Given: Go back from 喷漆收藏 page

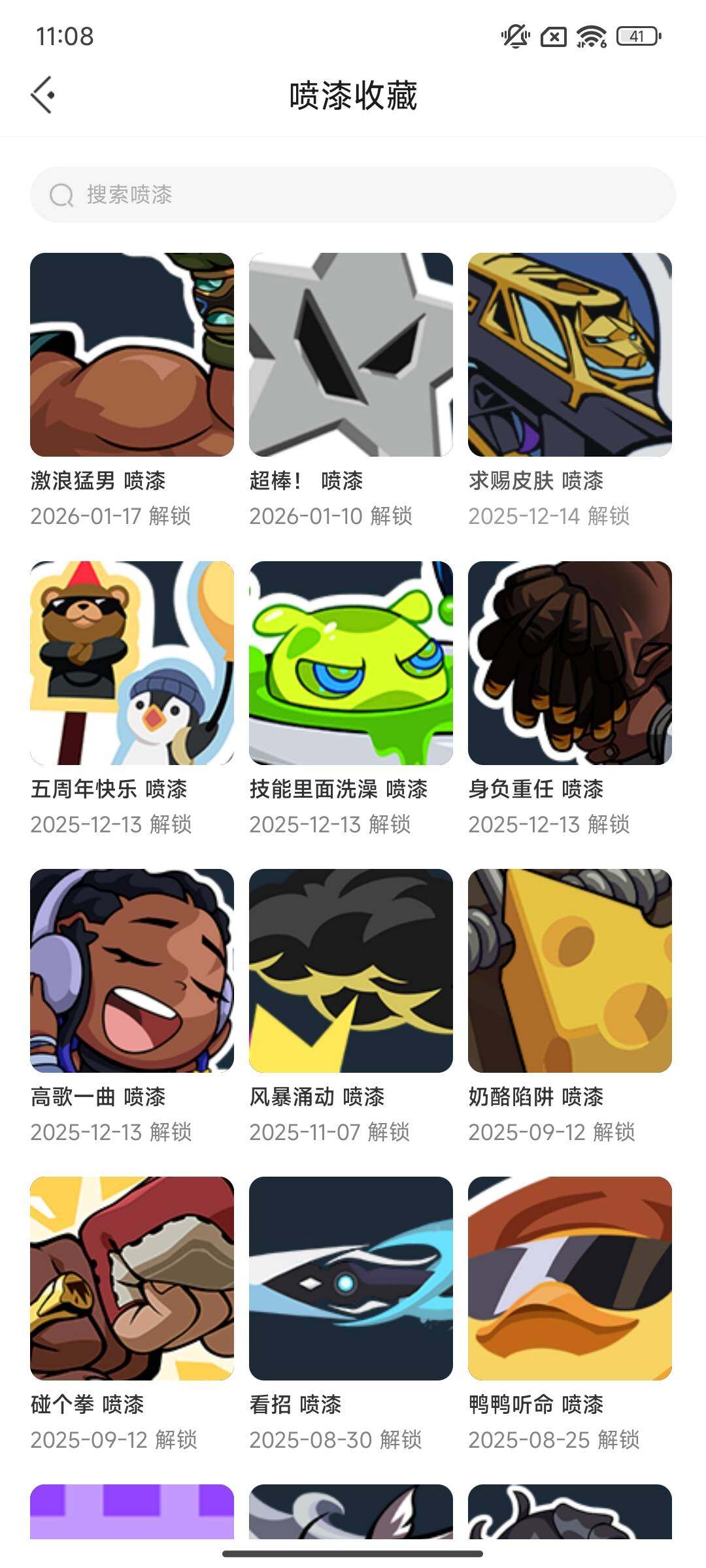Looking at the screenshot, I should tap(43, 95).
